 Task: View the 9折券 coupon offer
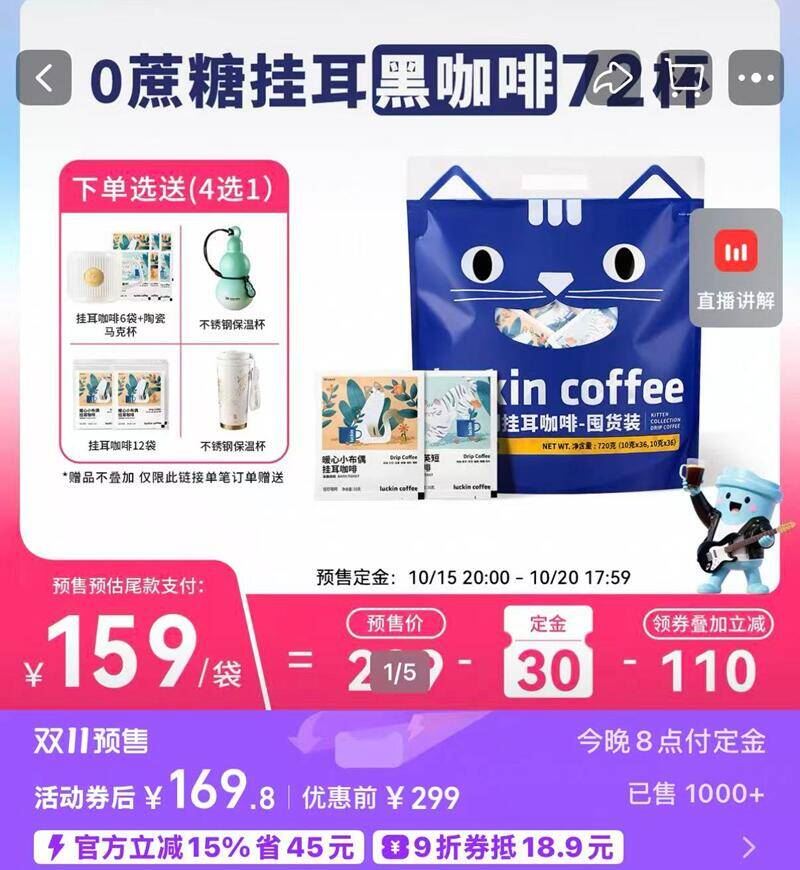494,848
